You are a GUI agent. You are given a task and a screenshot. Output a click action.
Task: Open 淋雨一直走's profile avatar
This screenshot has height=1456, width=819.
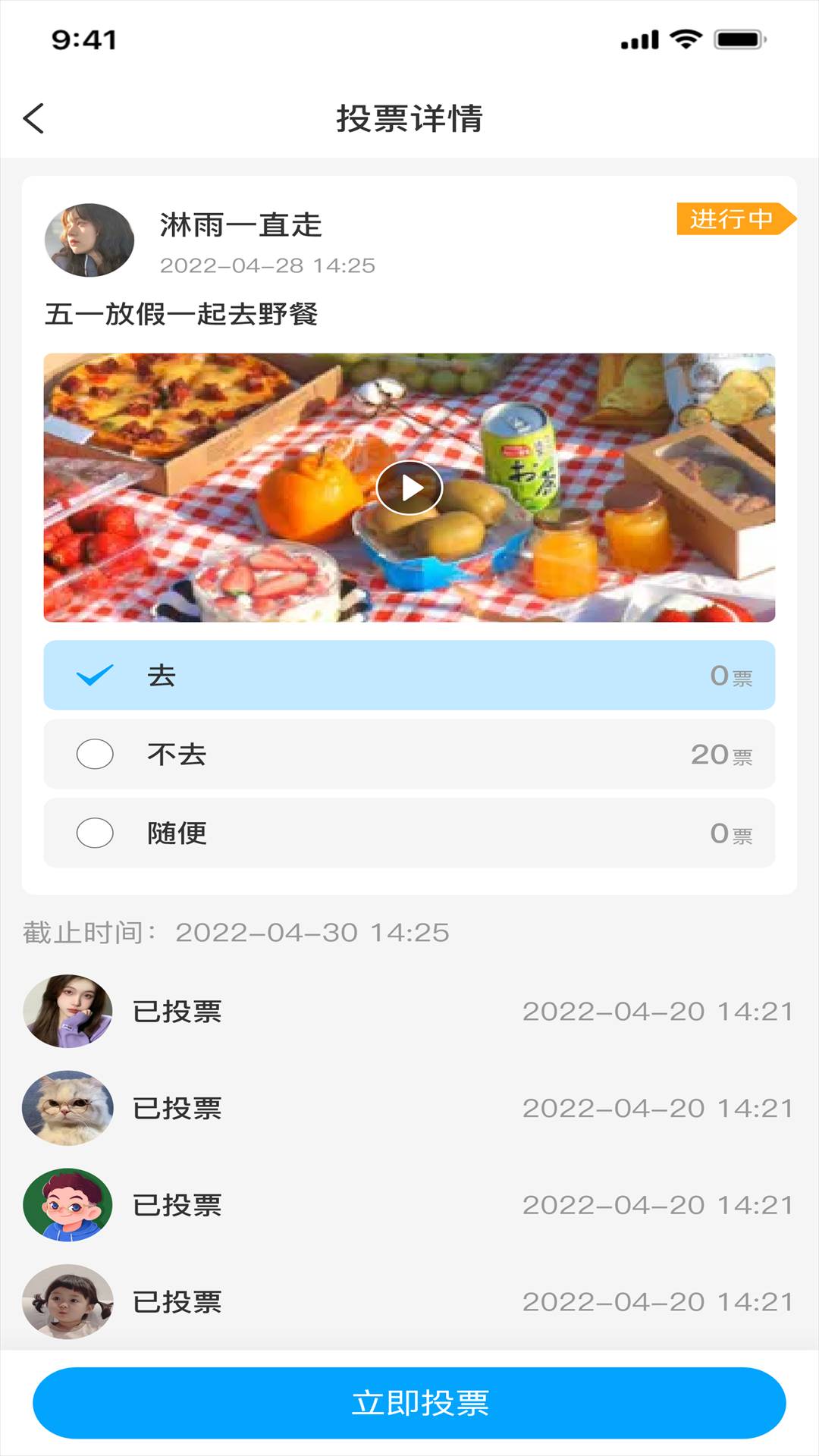(x=89, y=240)
